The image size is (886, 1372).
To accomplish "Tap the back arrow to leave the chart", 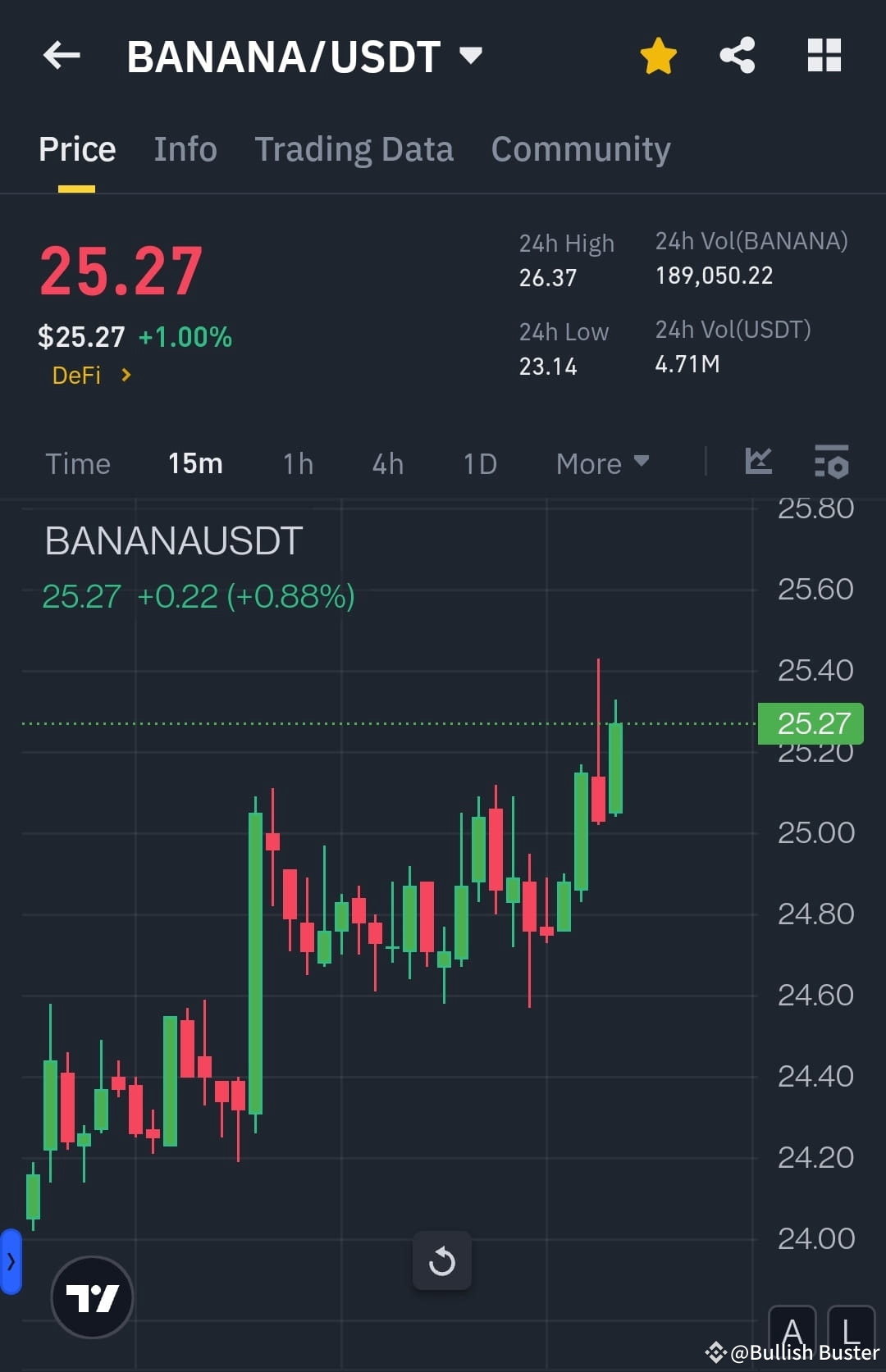I will pos(62,55).
